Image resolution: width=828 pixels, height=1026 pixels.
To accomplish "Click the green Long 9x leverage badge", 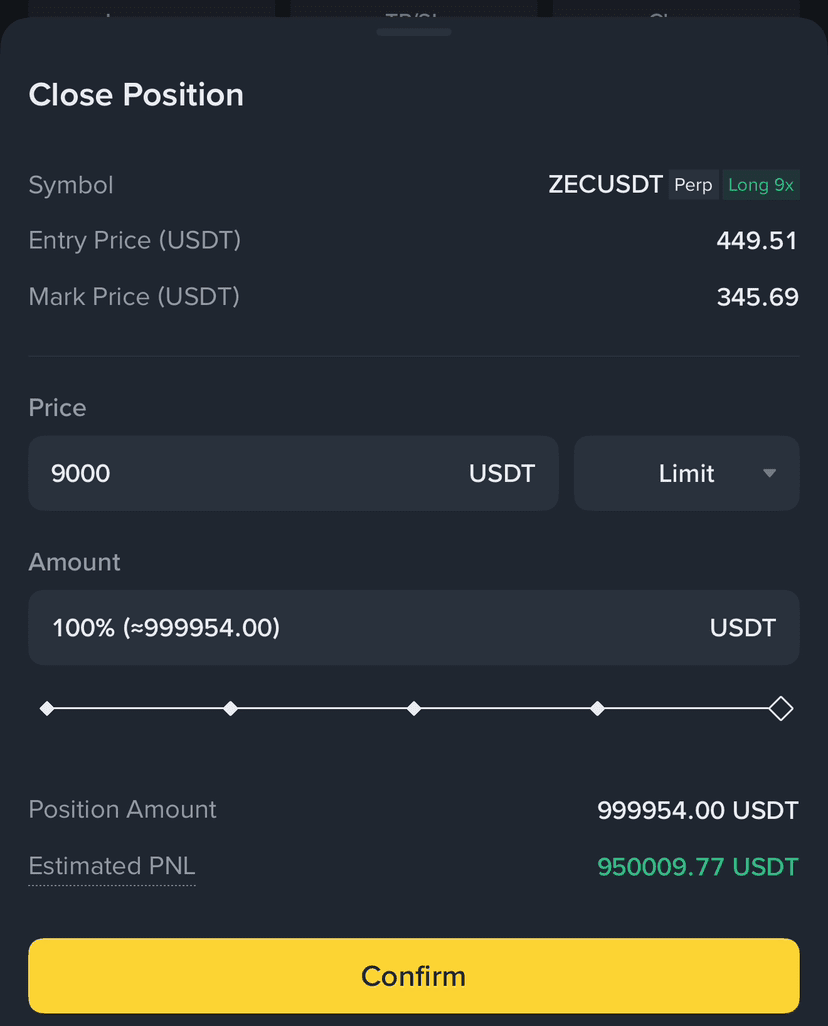I will [x=761, y=185].
